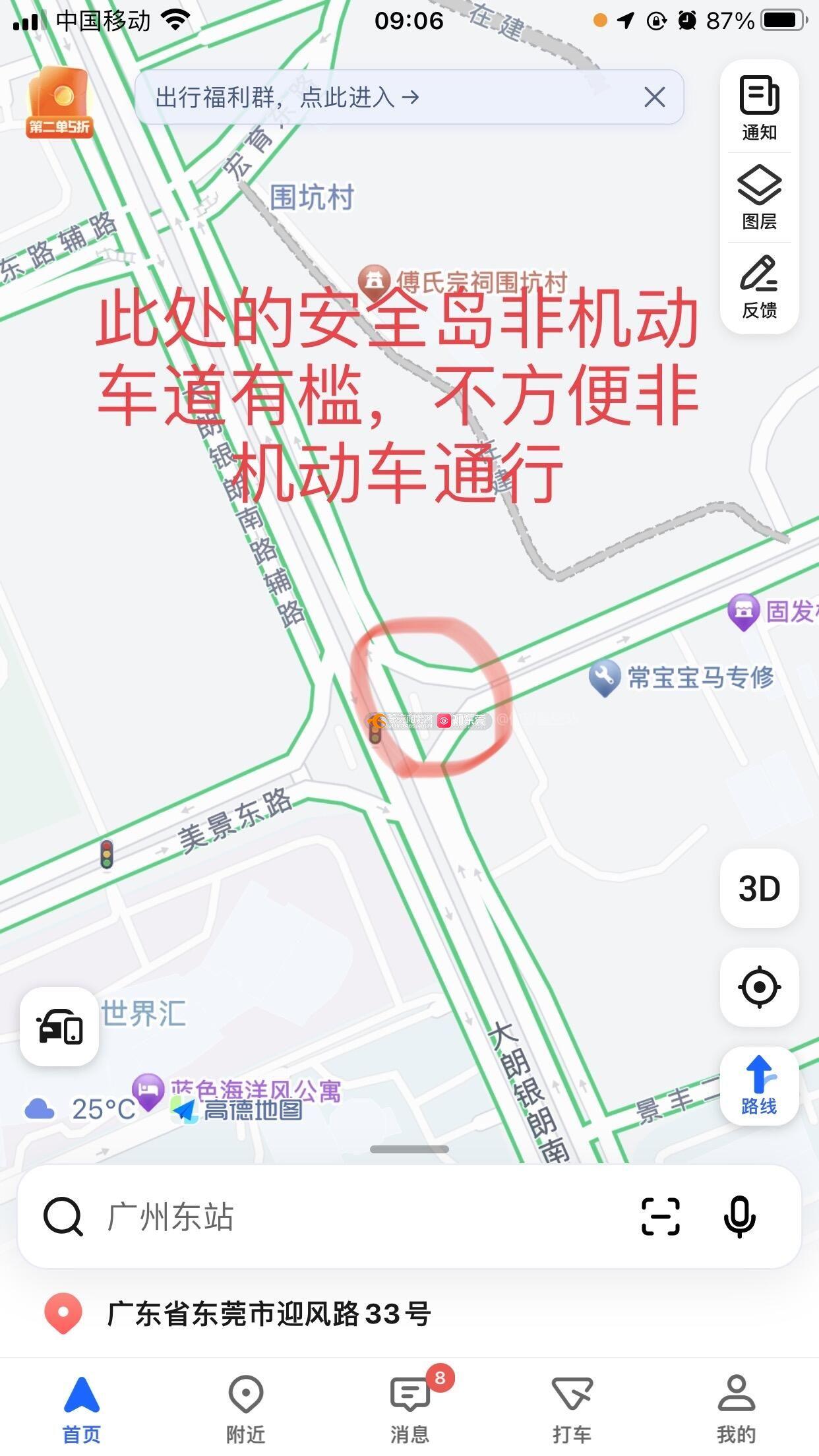Recenter map on my location
This screenshot has height=1456, width=819.
tap(759, 987)
